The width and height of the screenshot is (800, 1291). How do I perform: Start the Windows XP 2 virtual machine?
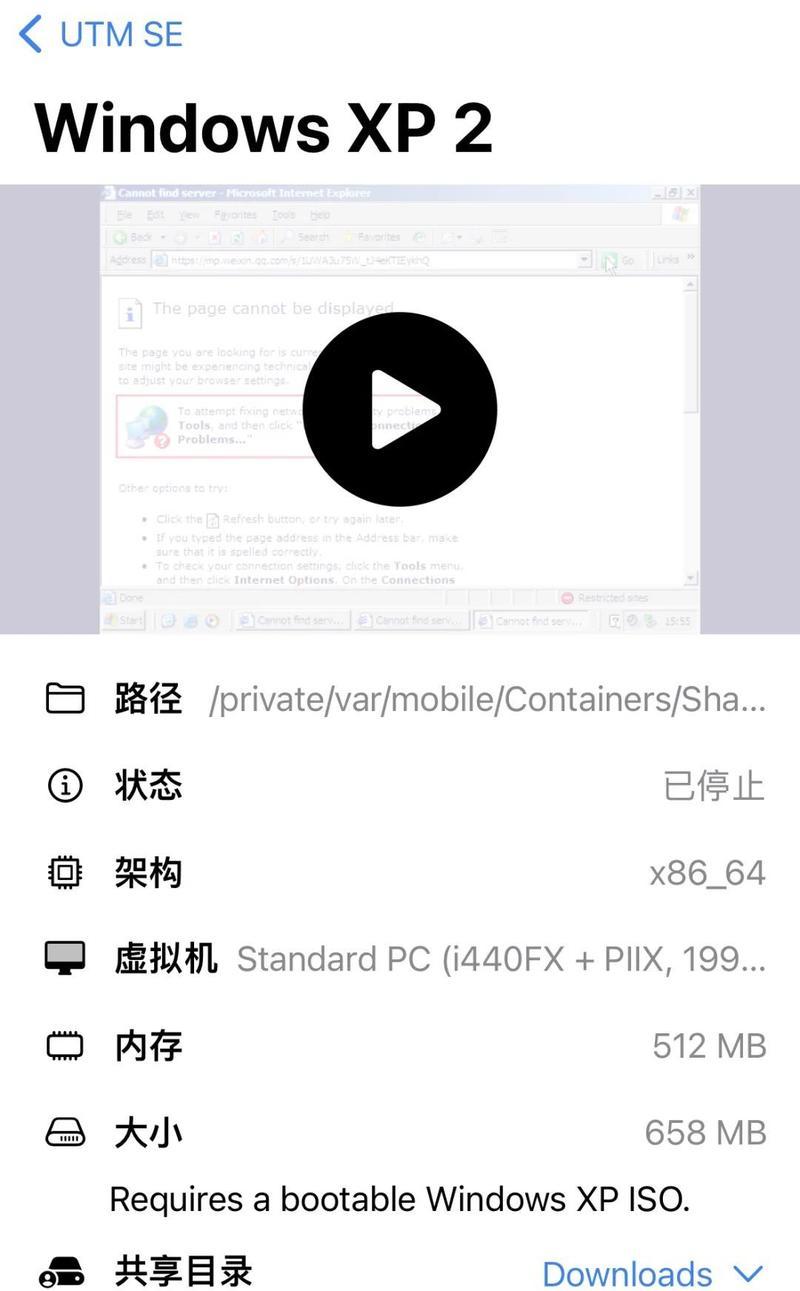tap(400, 409)
